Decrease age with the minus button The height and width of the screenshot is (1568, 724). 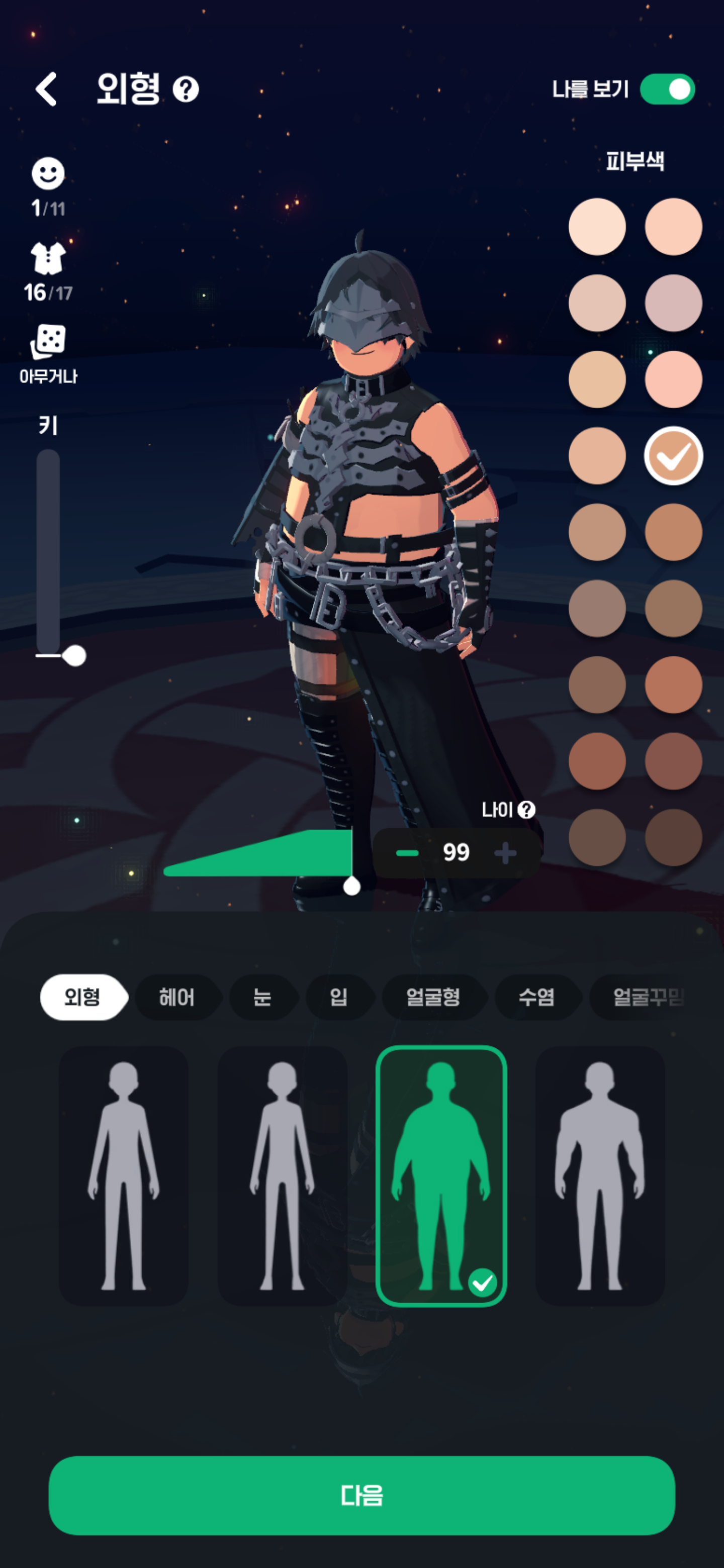[407, 853]
